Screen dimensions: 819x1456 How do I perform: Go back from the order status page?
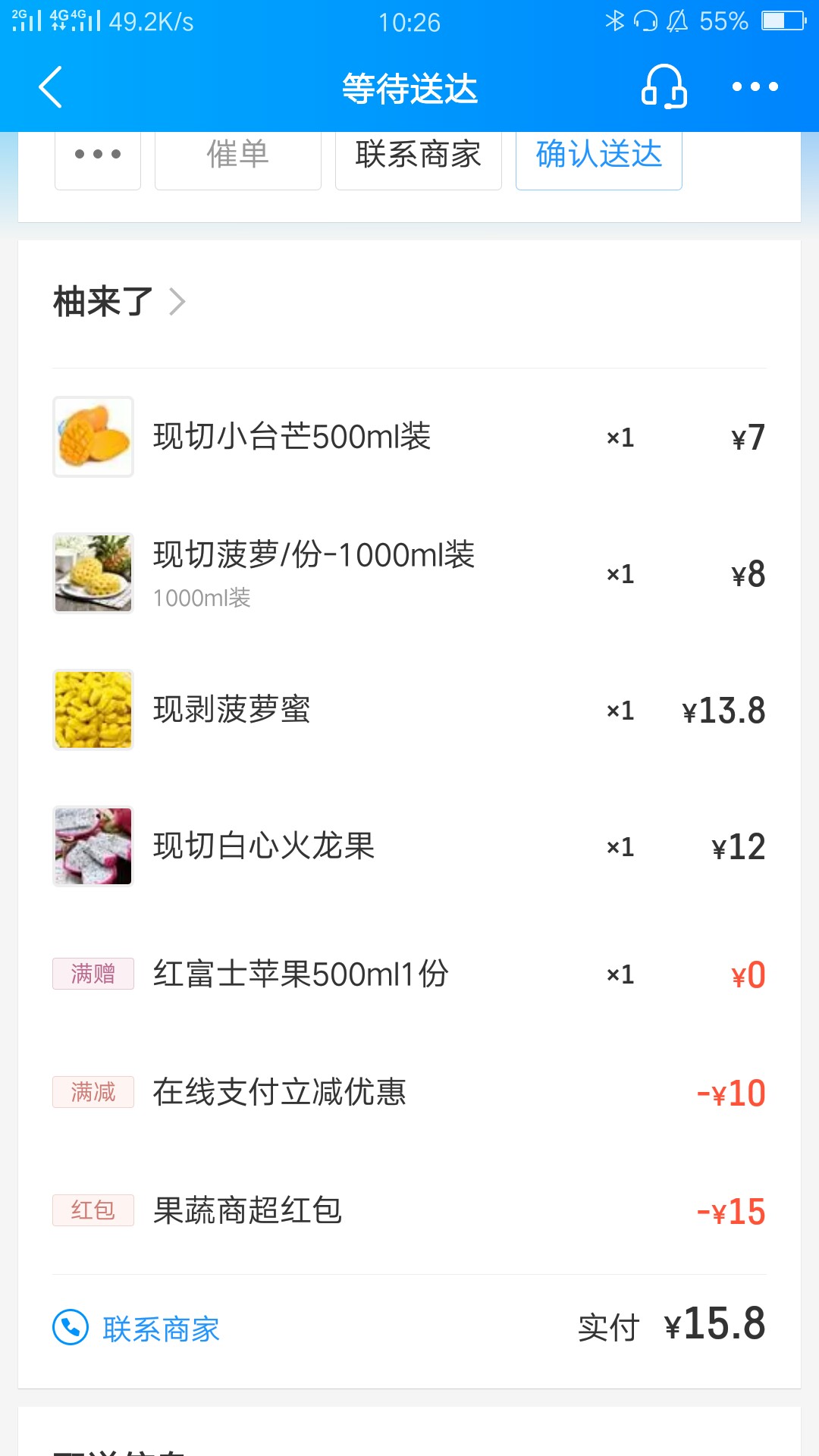click(50, 87)
